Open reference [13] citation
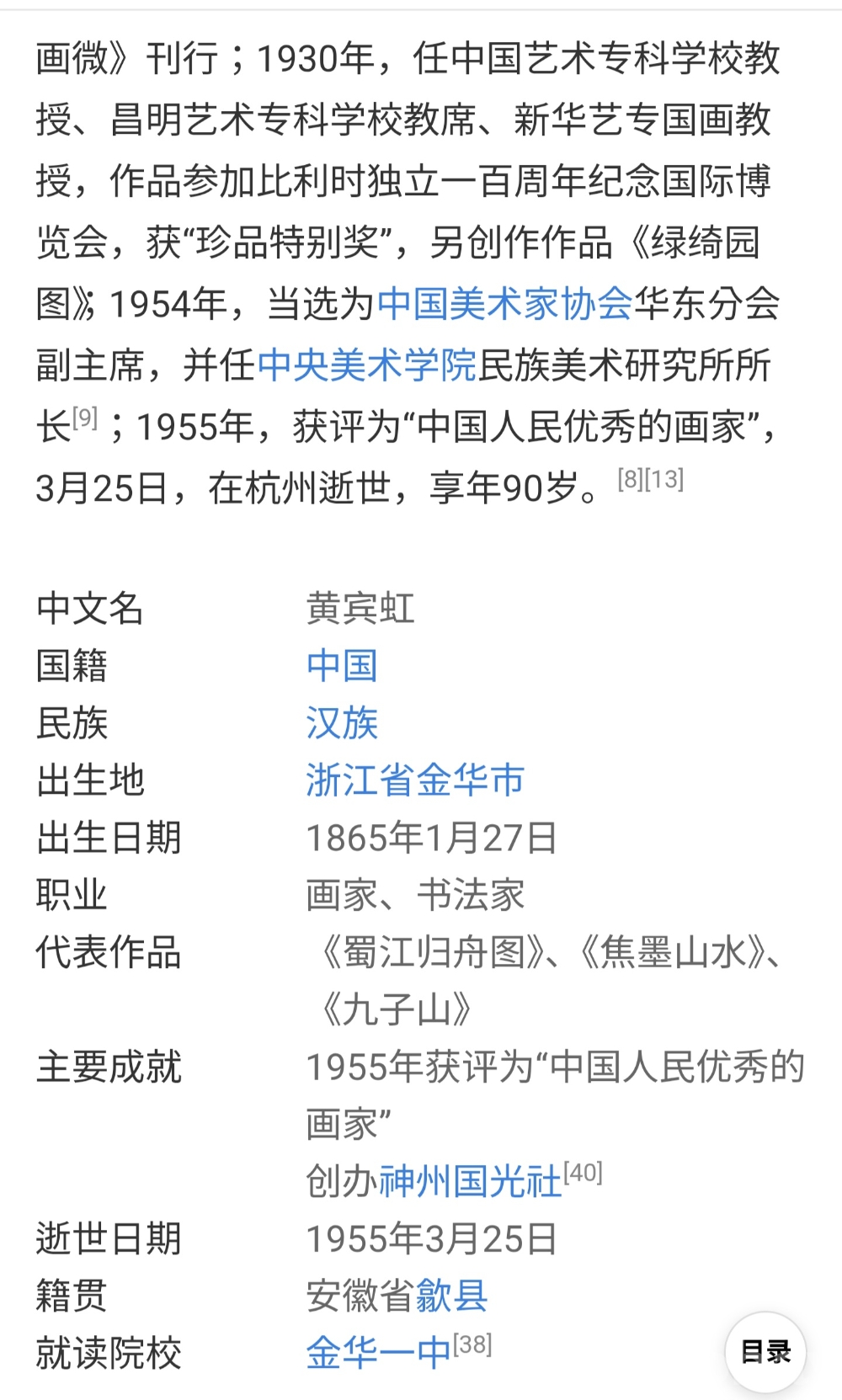Viewport: 842px width, 1400px height. coord(664,479)
